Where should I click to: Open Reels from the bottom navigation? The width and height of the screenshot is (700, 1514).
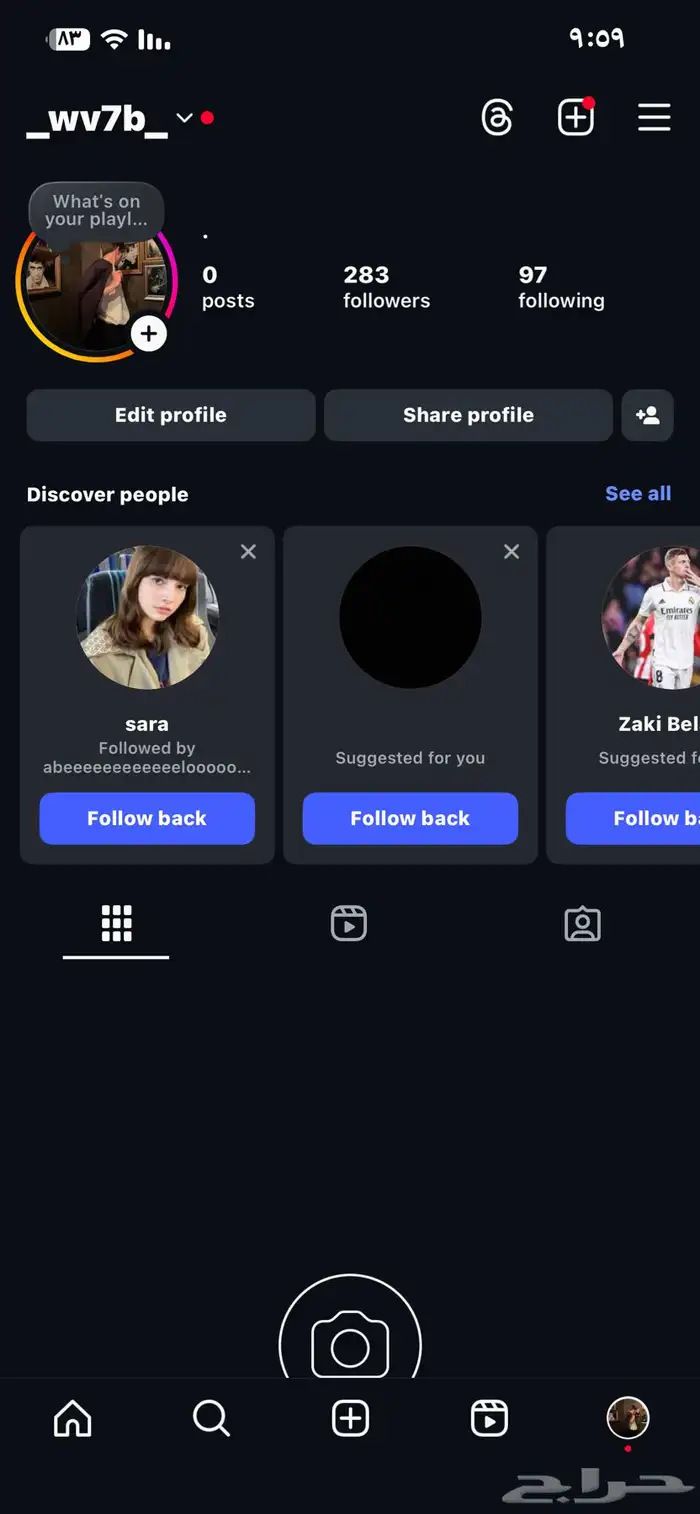[489, 1418]
